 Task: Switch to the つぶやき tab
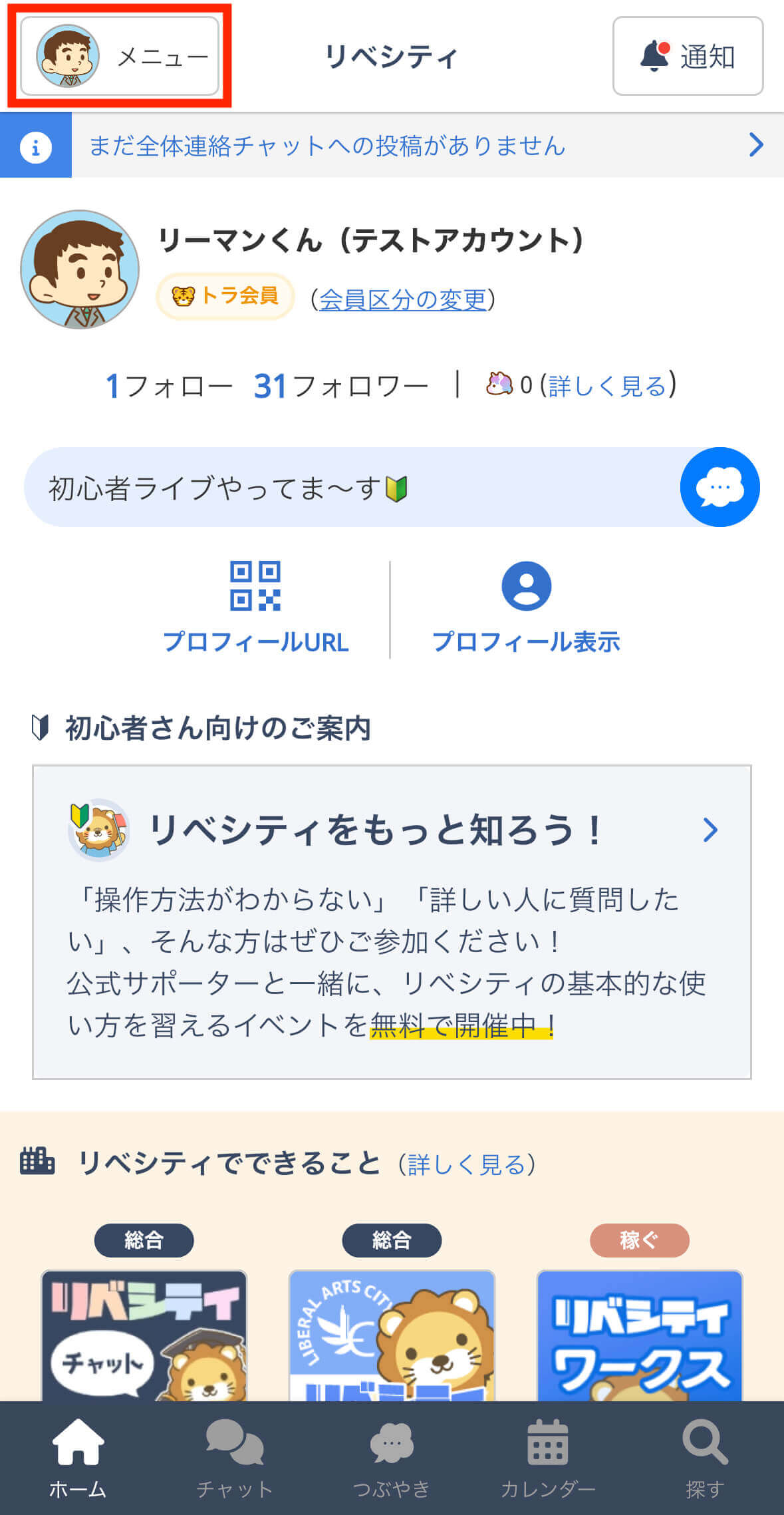(392, 1458)
